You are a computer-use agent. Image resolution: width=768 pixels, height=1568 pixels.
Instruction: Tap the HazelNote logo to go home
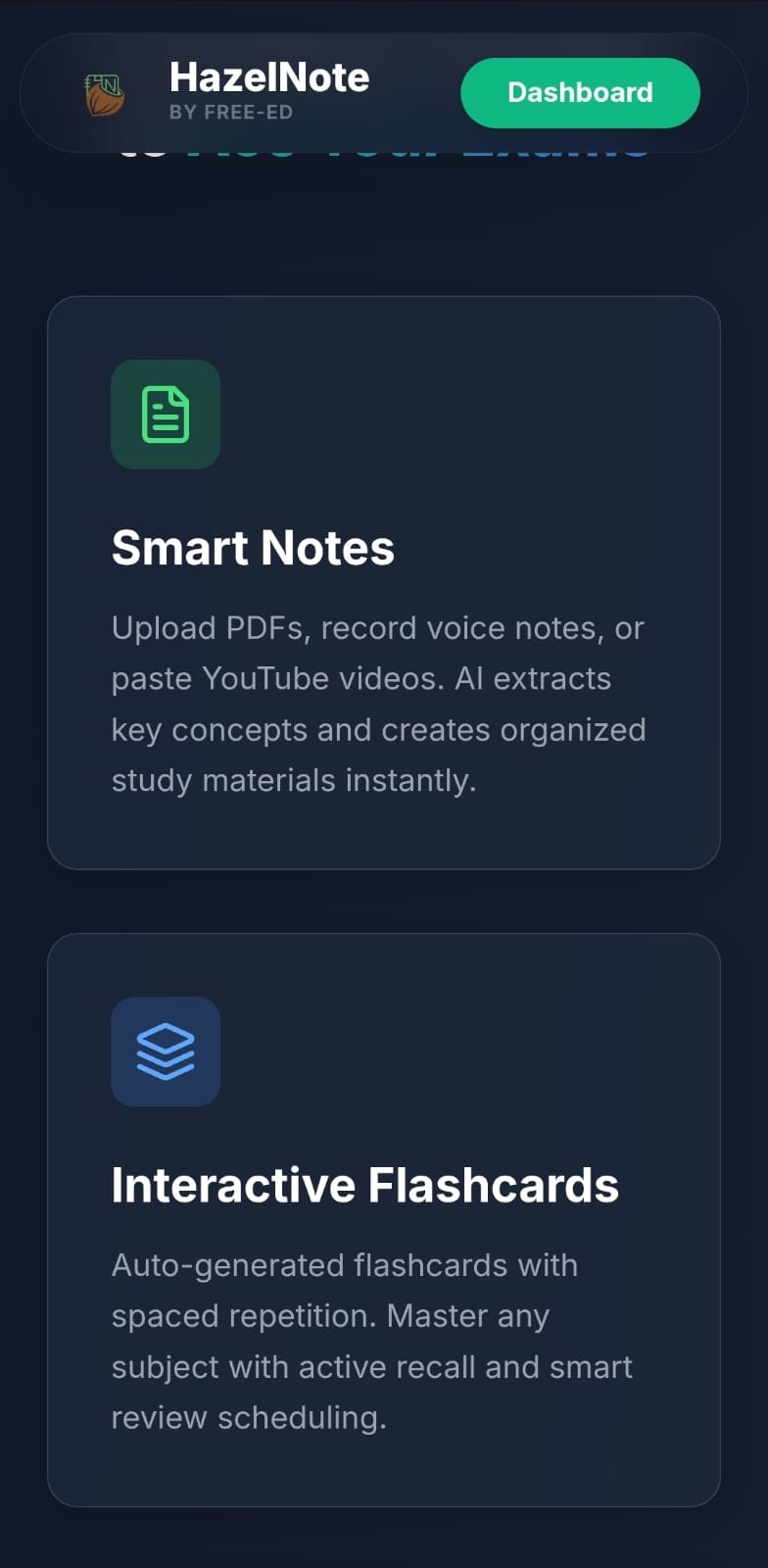pos(104,94)
